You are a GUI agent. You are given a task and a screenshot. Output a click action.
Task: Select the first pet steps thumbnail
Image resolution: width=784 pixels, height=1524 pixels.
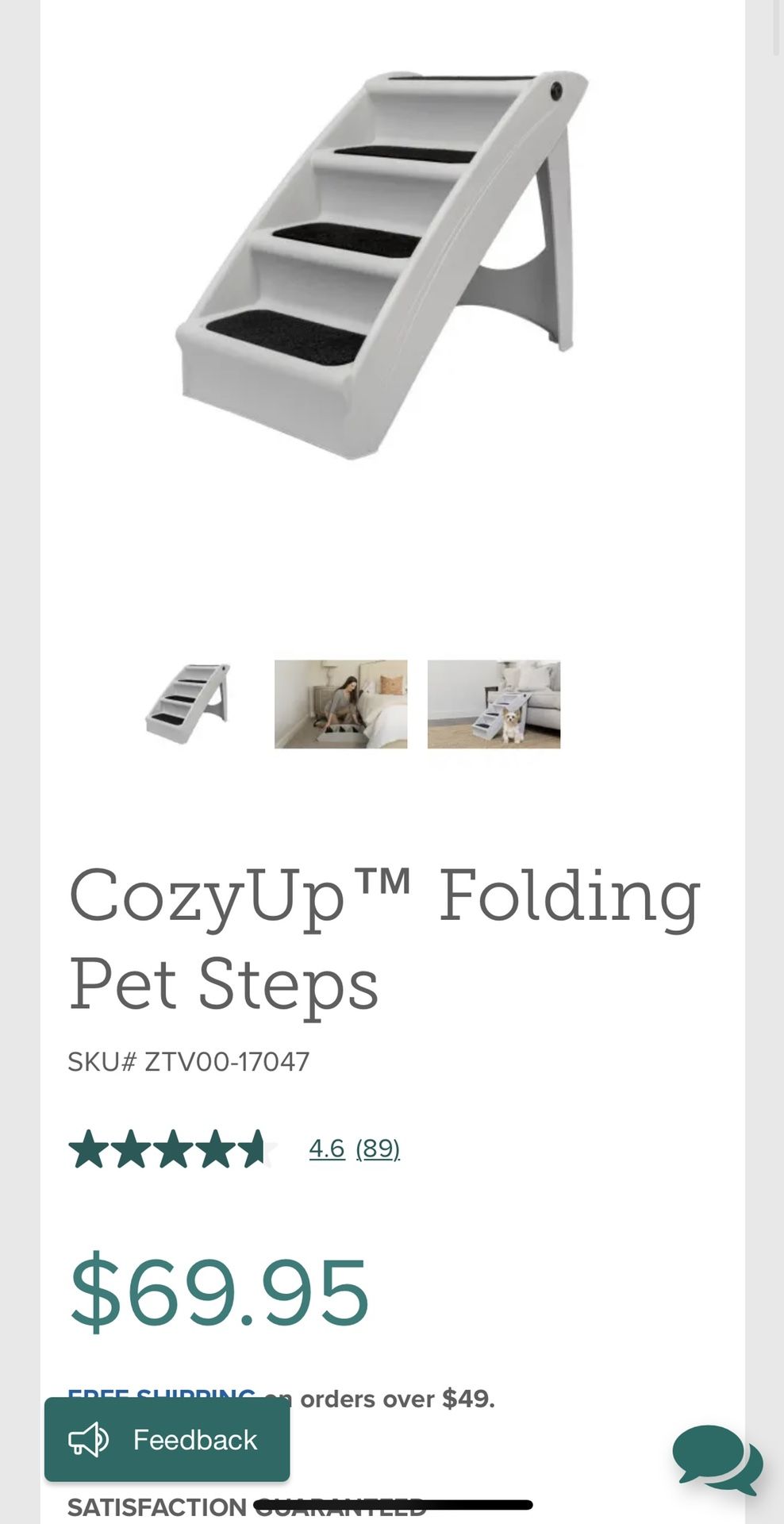pyautogui.click(x=188, y=703)
